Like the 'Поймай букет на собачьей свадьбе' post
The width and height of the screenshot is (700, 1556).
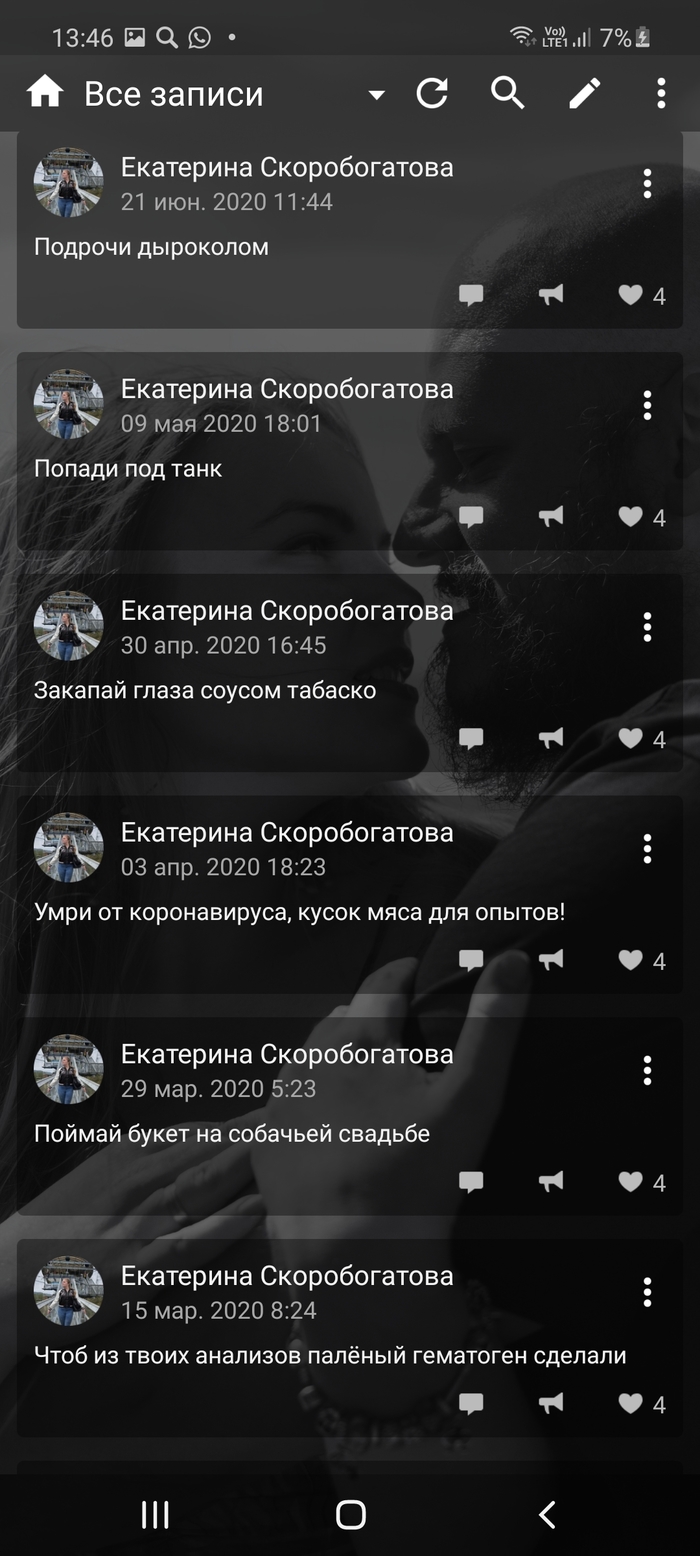(x=630, y=1183)
